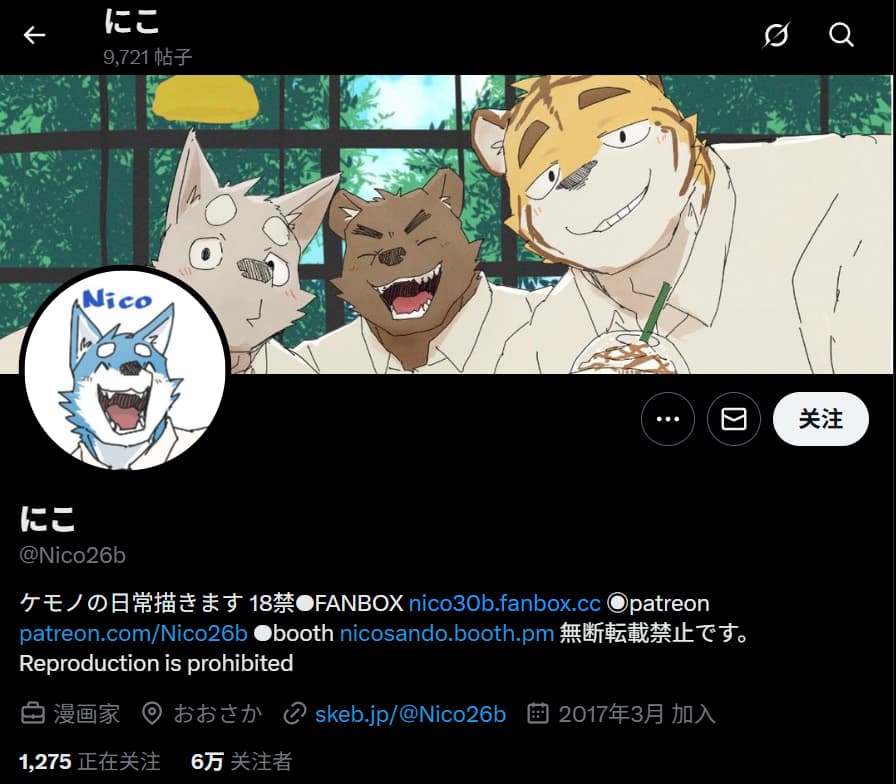The image size is (896, 784).
Task: Open the nico30b.fanbox.cc link
Action: coord(504,603)
